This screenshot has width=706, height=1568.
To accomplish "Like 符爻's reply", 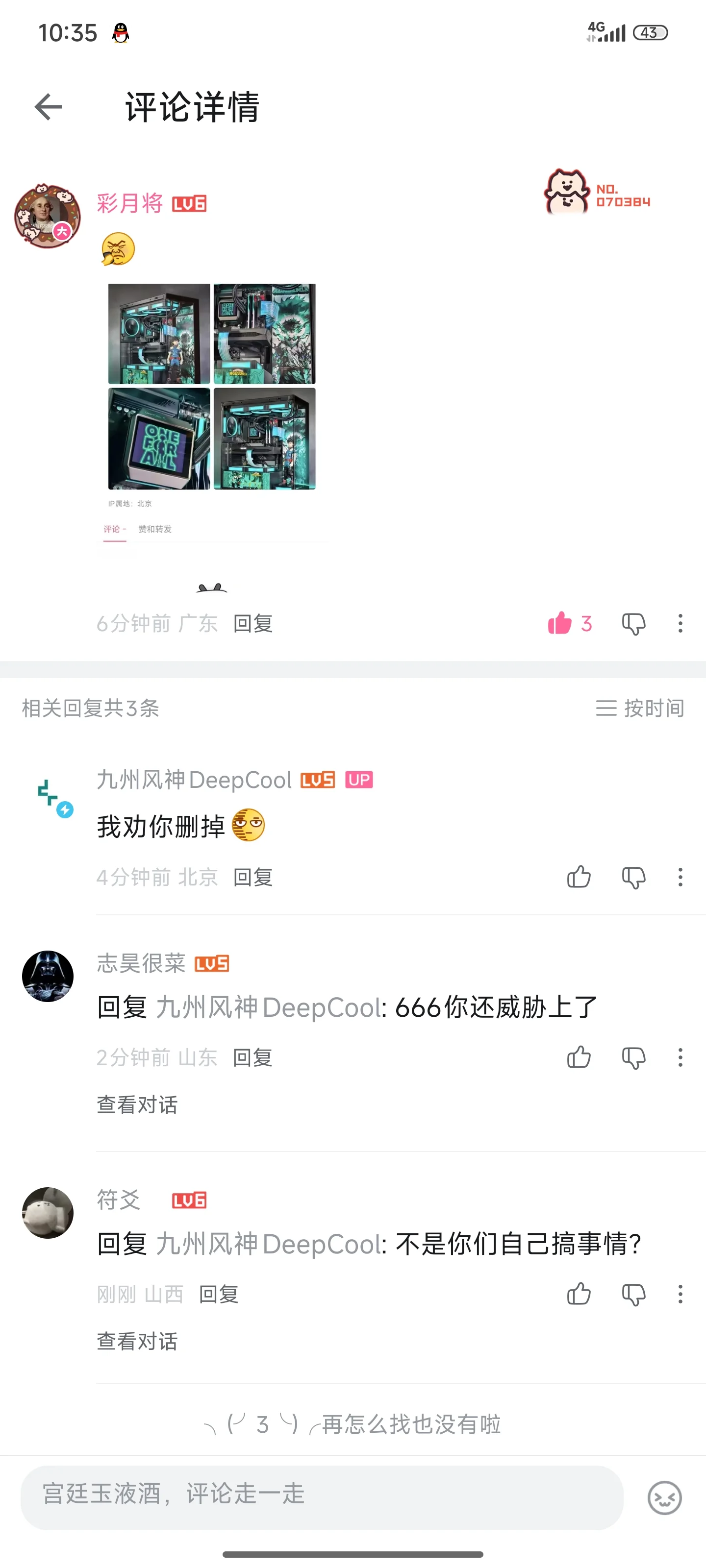I will [x=579, y=1294].
